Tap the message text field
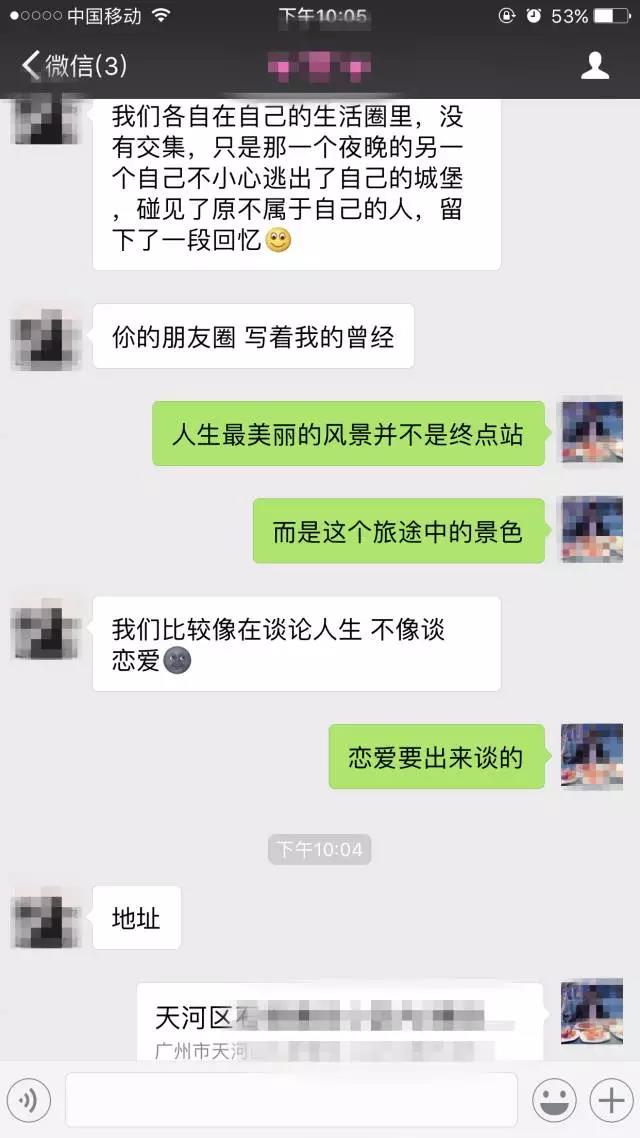 coord(291,1100)
